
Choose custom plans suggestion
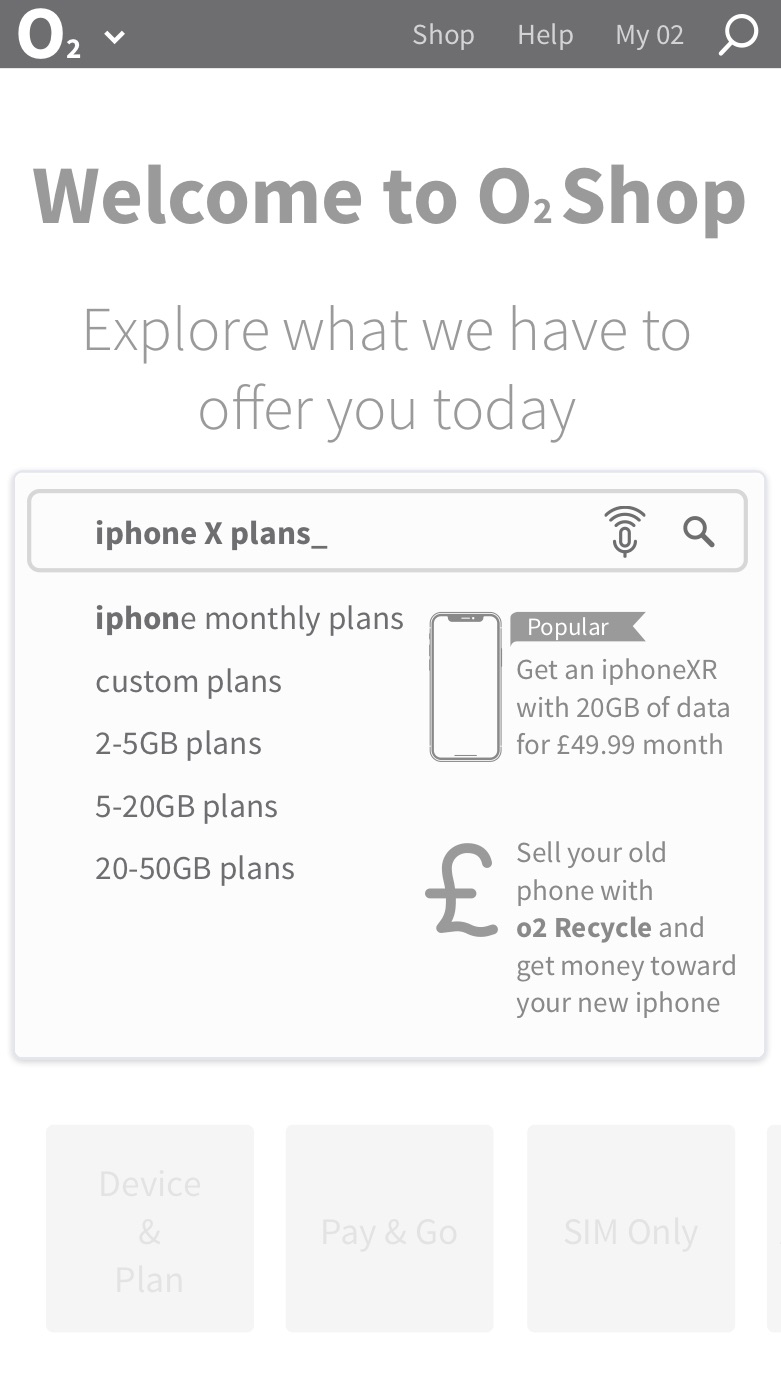tap(188, 681)
